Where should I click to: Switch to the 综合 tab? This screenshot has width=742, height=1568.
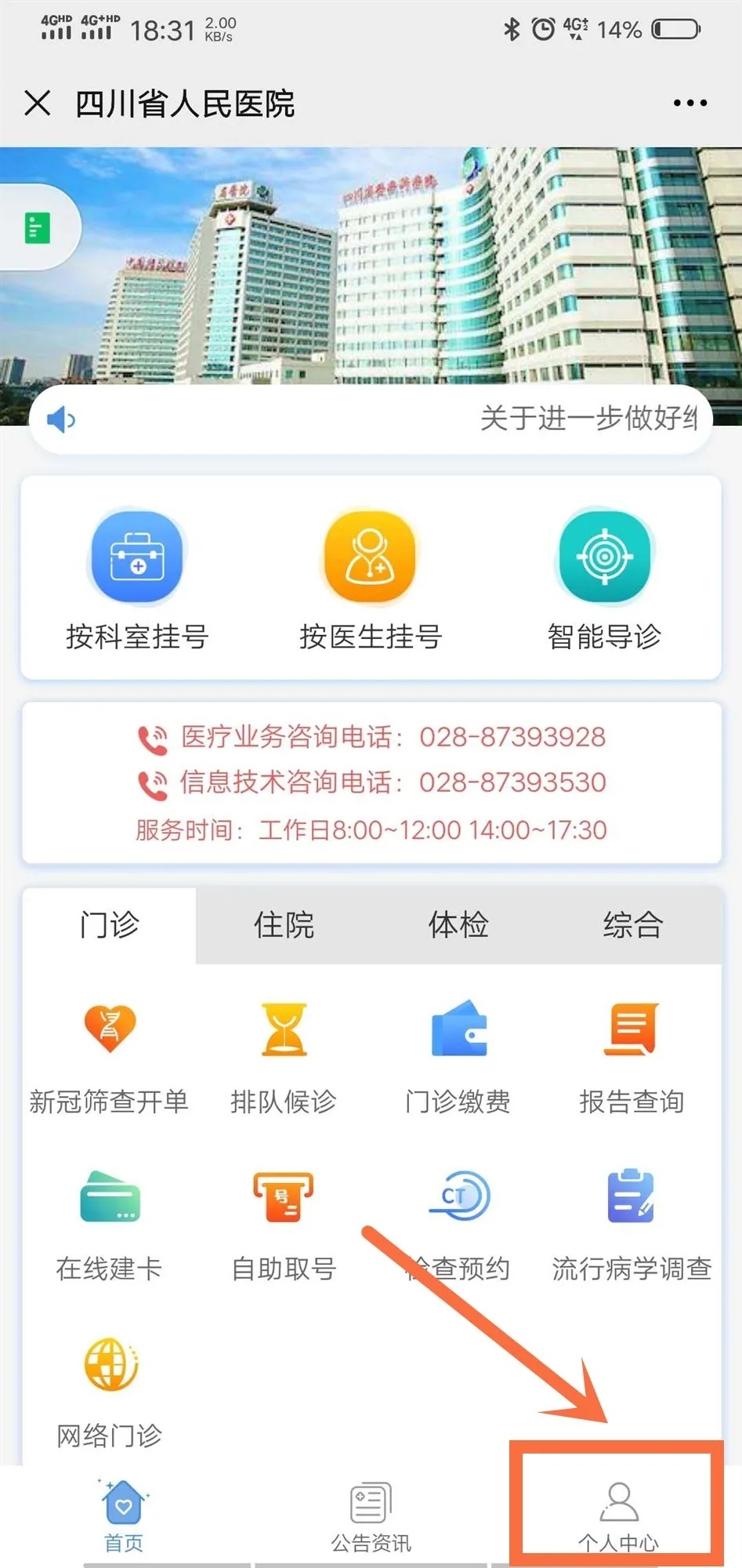[x=633, y=925]
